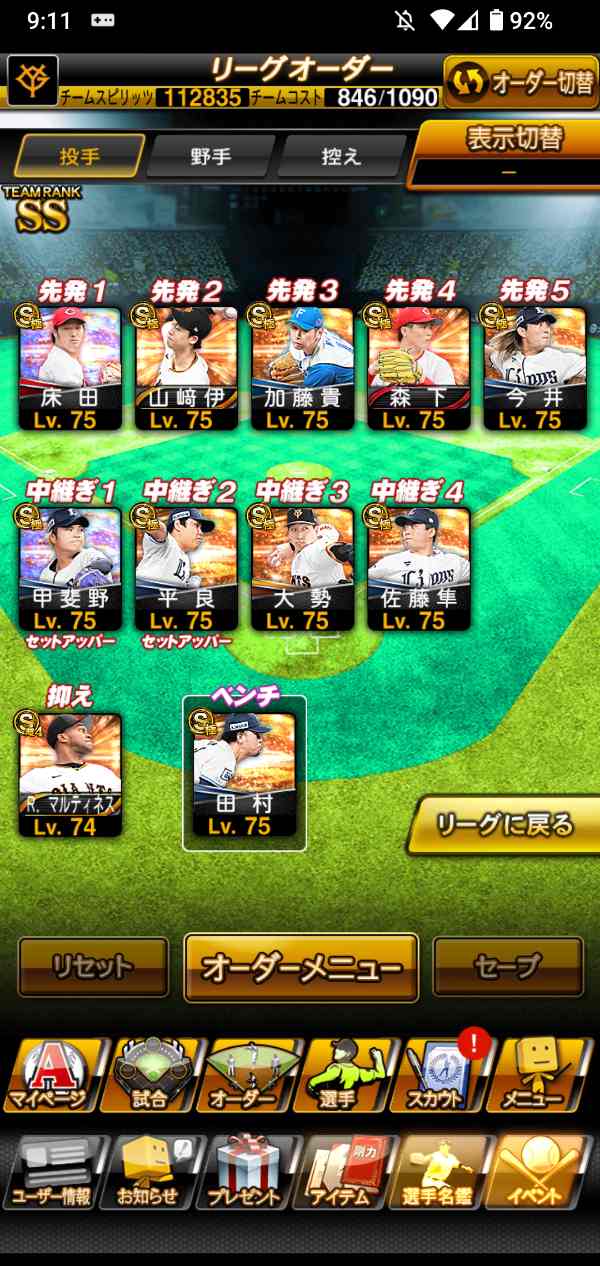This screenshot has width=600, height=1266.
Task: Tap the リセット button
Action: click(93, 966)
